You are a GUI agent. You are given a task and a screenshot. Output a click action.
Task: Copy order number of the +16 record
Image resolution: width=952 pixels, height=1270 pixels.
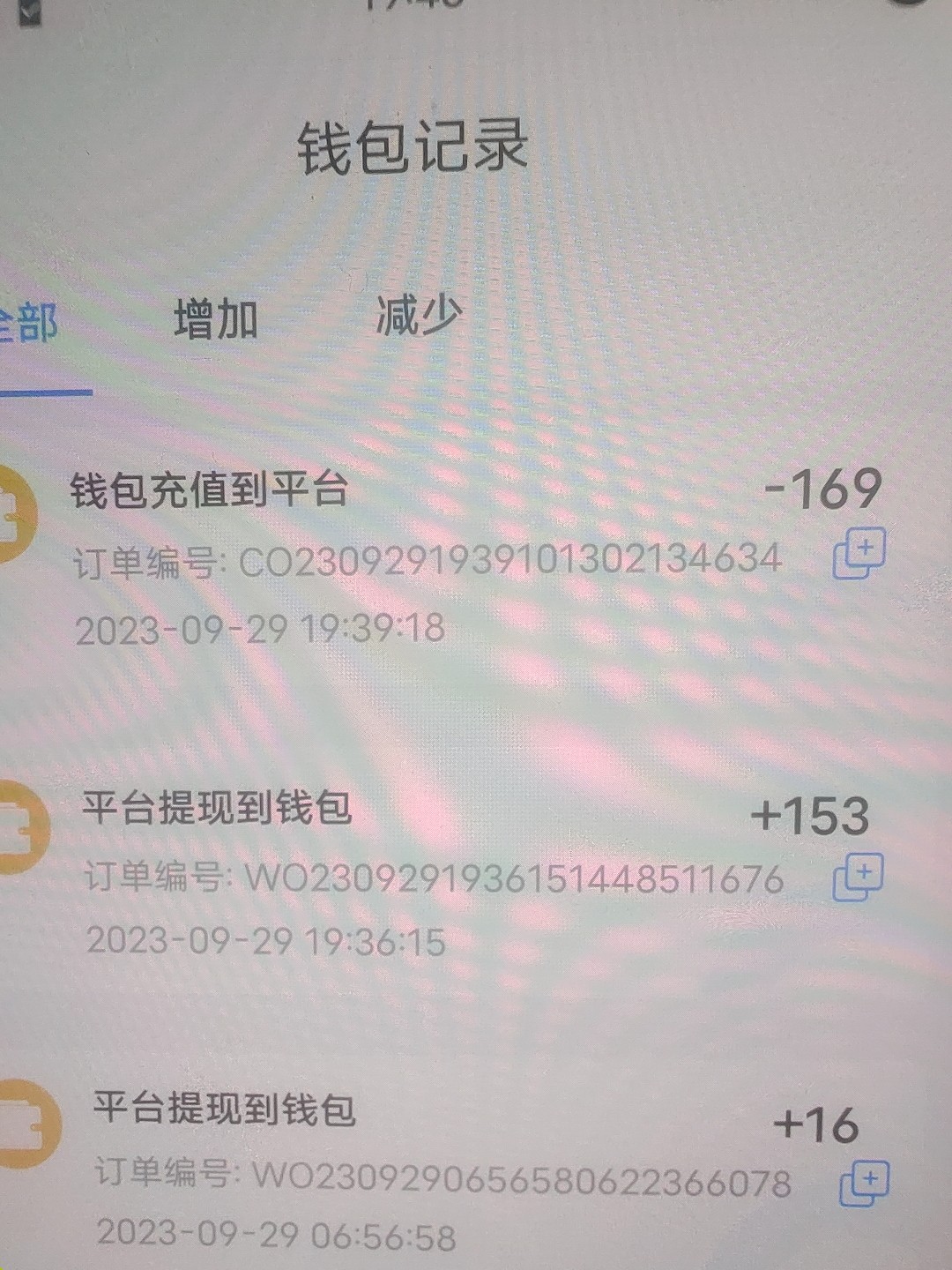click(x=864, y=1184)
